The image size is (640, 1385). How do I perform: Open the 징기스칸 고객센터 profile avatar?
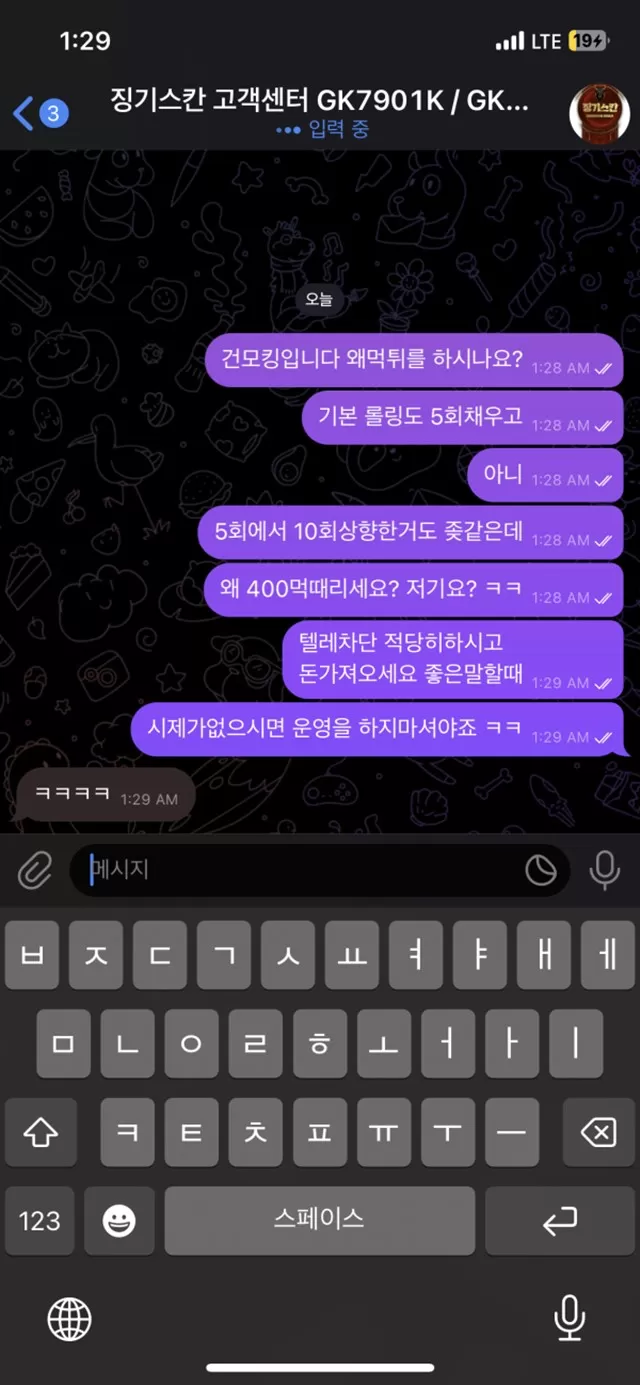pyautogui.click(x=599, y=113)
